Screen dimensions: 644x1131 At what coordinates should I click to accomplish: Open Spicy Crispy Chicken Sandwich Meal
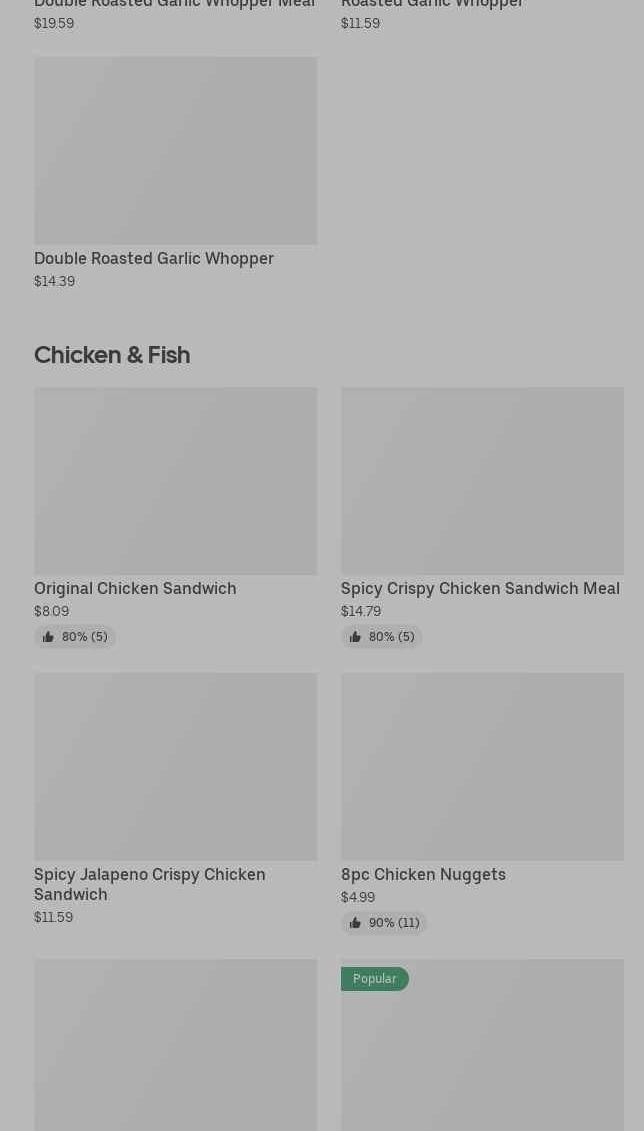click(x=482, y=517)
